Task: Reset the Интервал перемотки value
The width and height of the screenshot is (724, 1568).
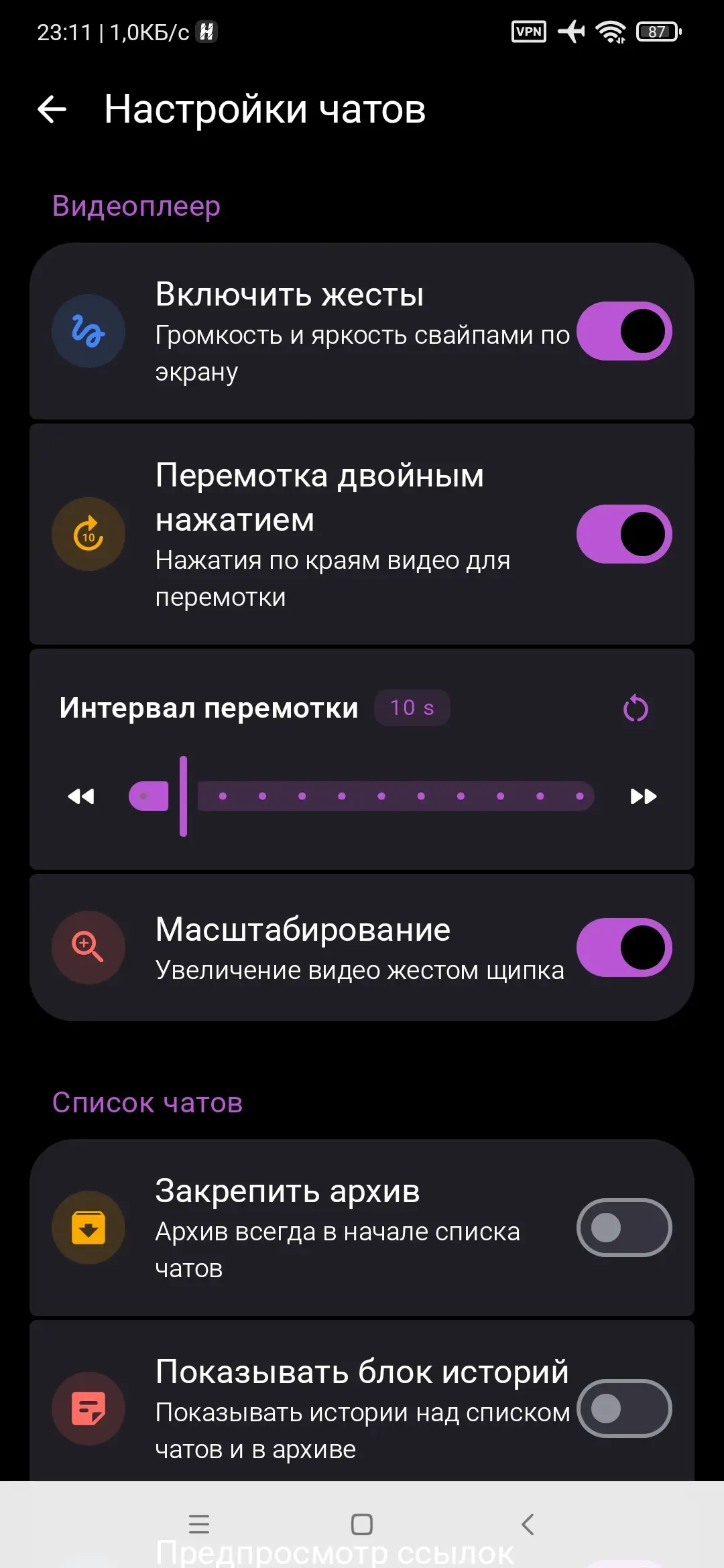Action: click(636, 708)
